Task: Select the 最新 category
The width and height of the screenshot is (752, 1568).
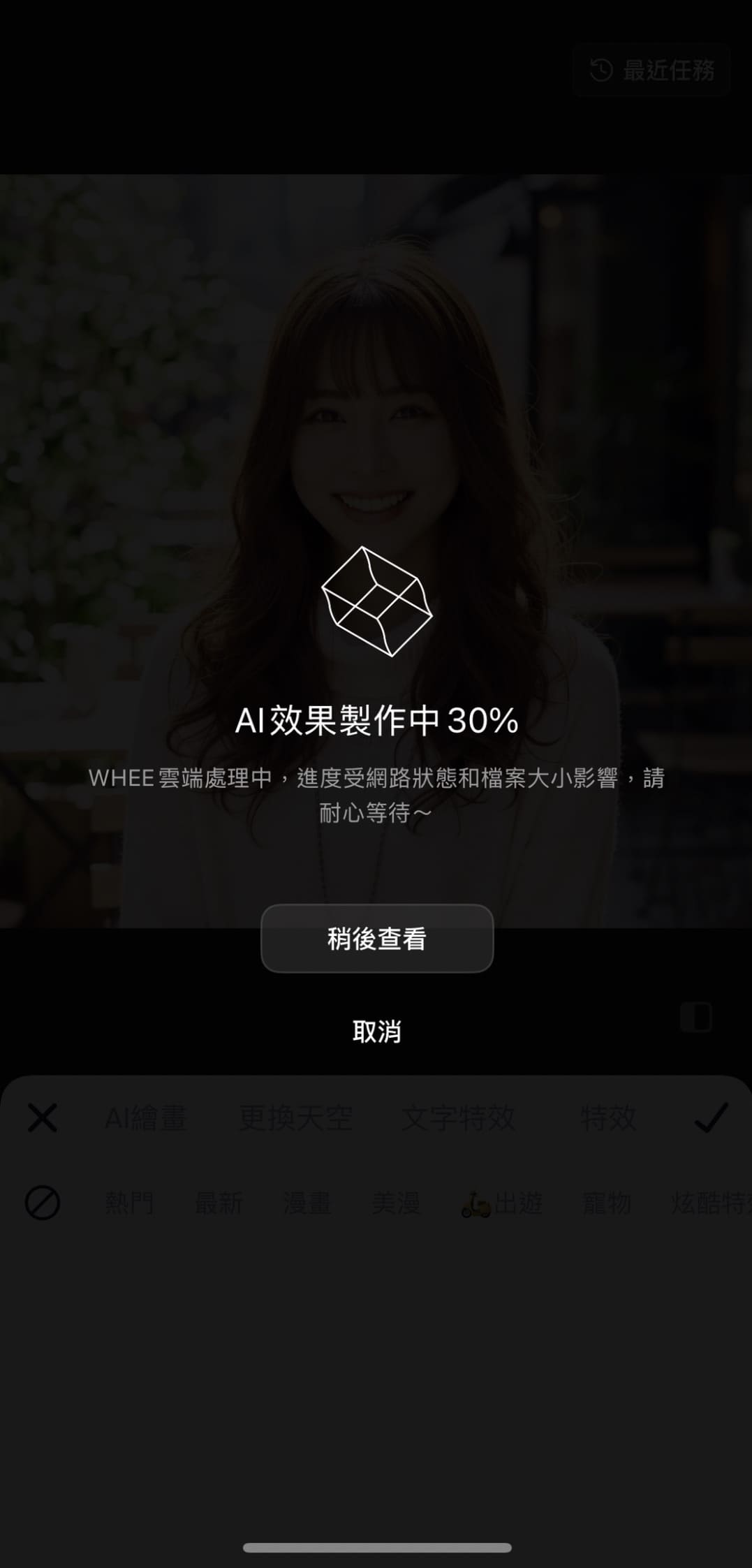Action: click(219, 1203)
